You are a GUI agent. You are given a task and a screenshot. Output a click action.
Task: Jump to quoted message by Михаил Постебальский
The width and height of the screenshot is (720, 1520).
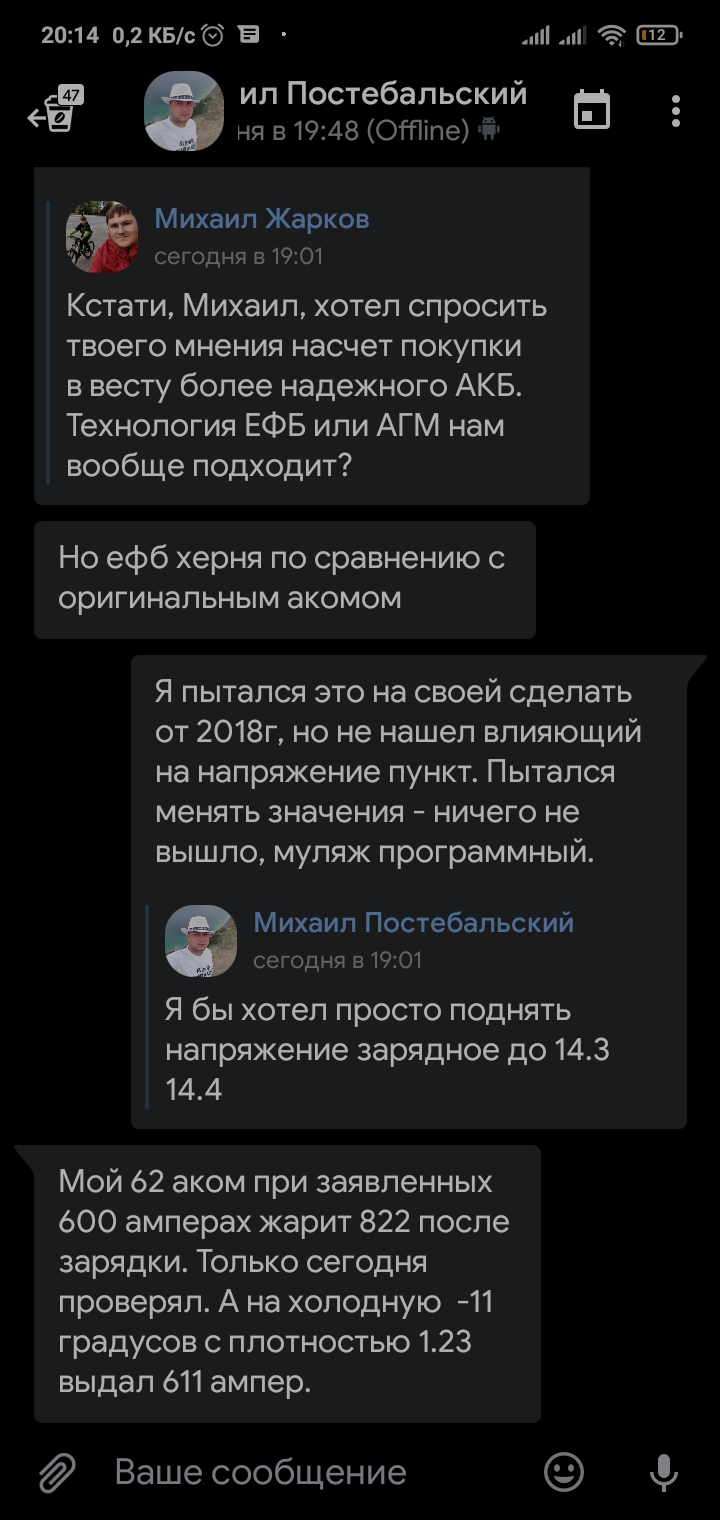(410, 1005)
